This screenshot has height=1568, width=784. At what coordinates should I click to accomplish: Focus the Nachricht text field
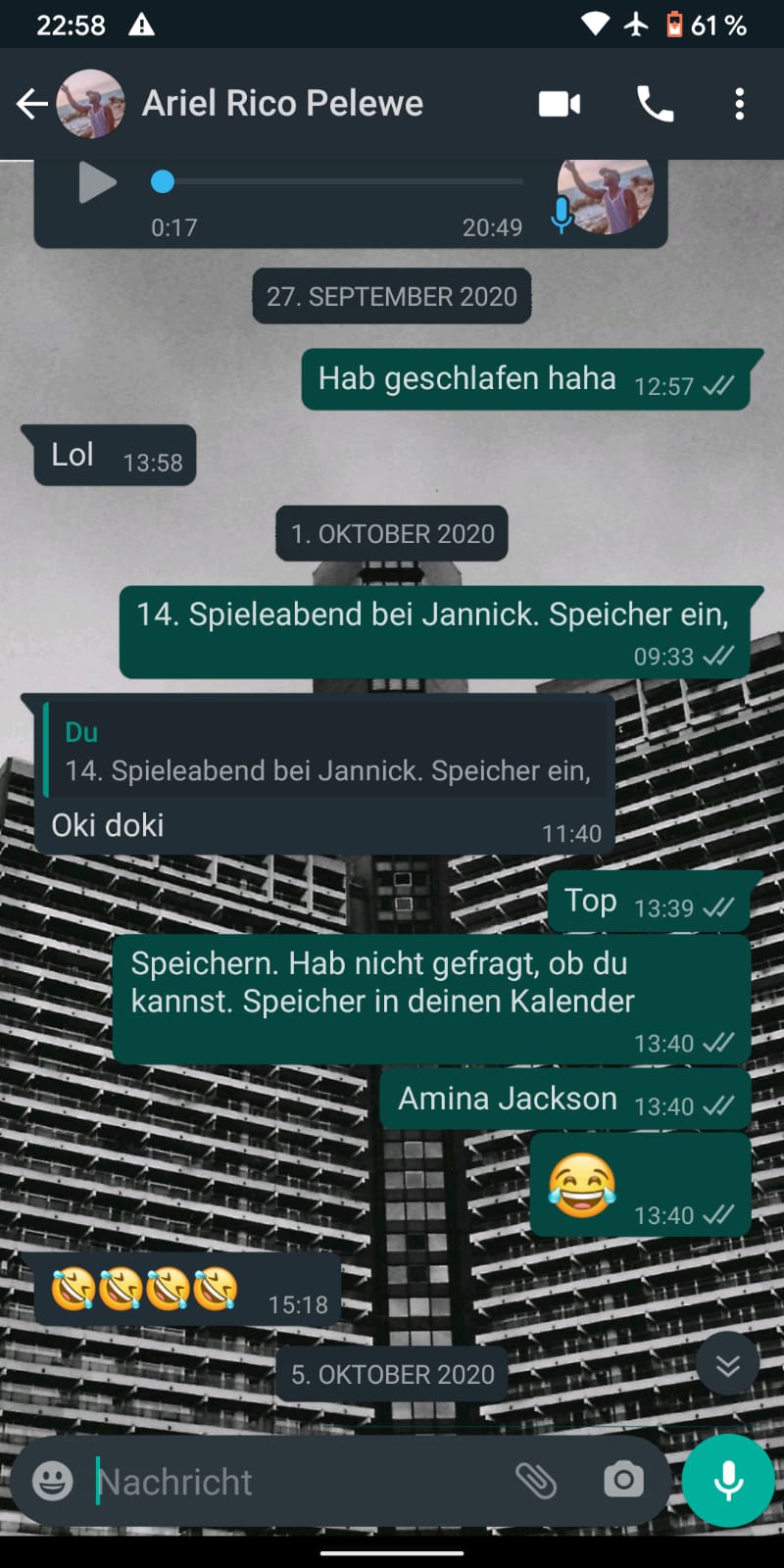[x=294, y=1482]
